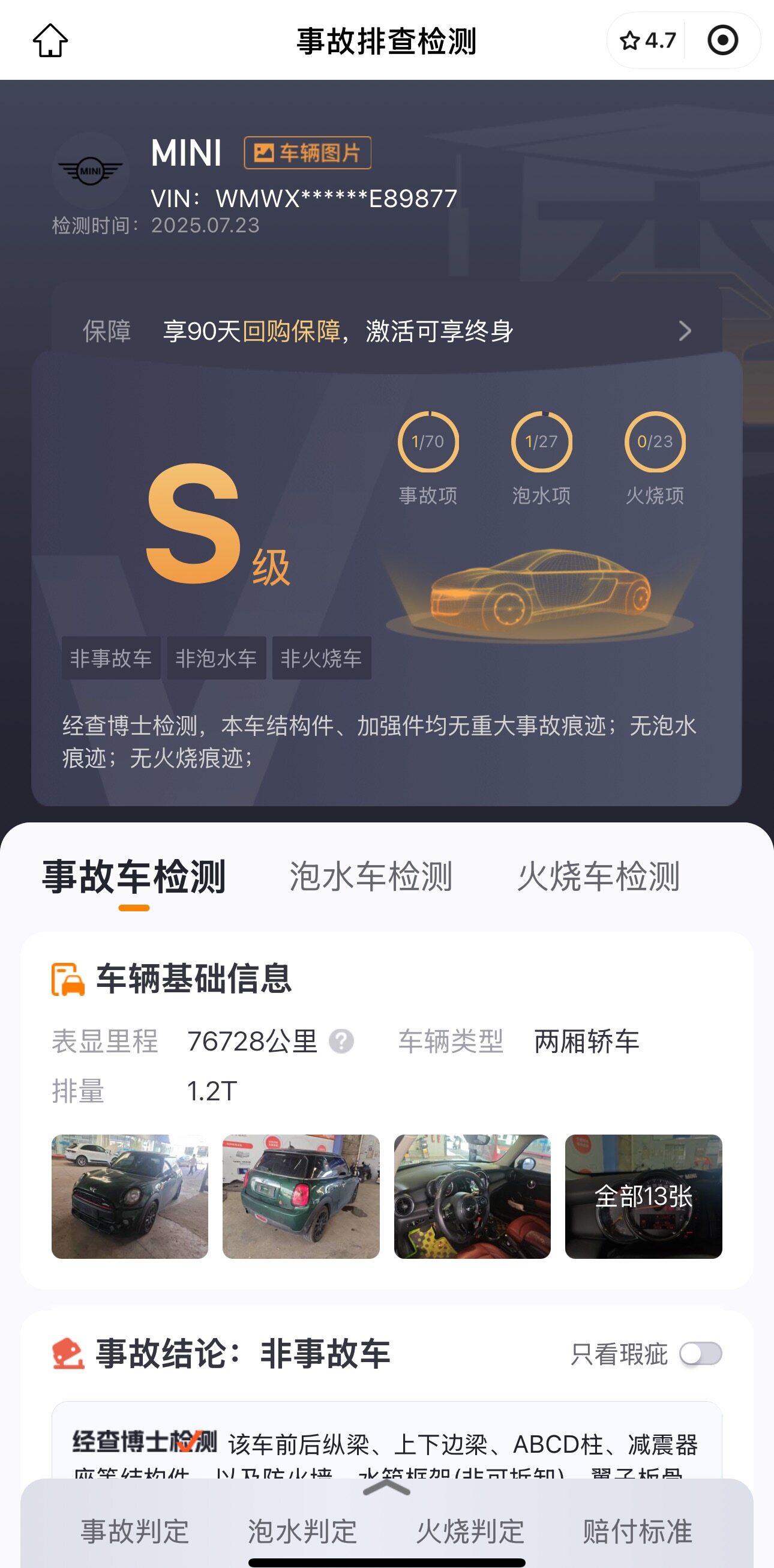
Task: Switch to the 火烧车检测 tab
Action: pos(598,877)
